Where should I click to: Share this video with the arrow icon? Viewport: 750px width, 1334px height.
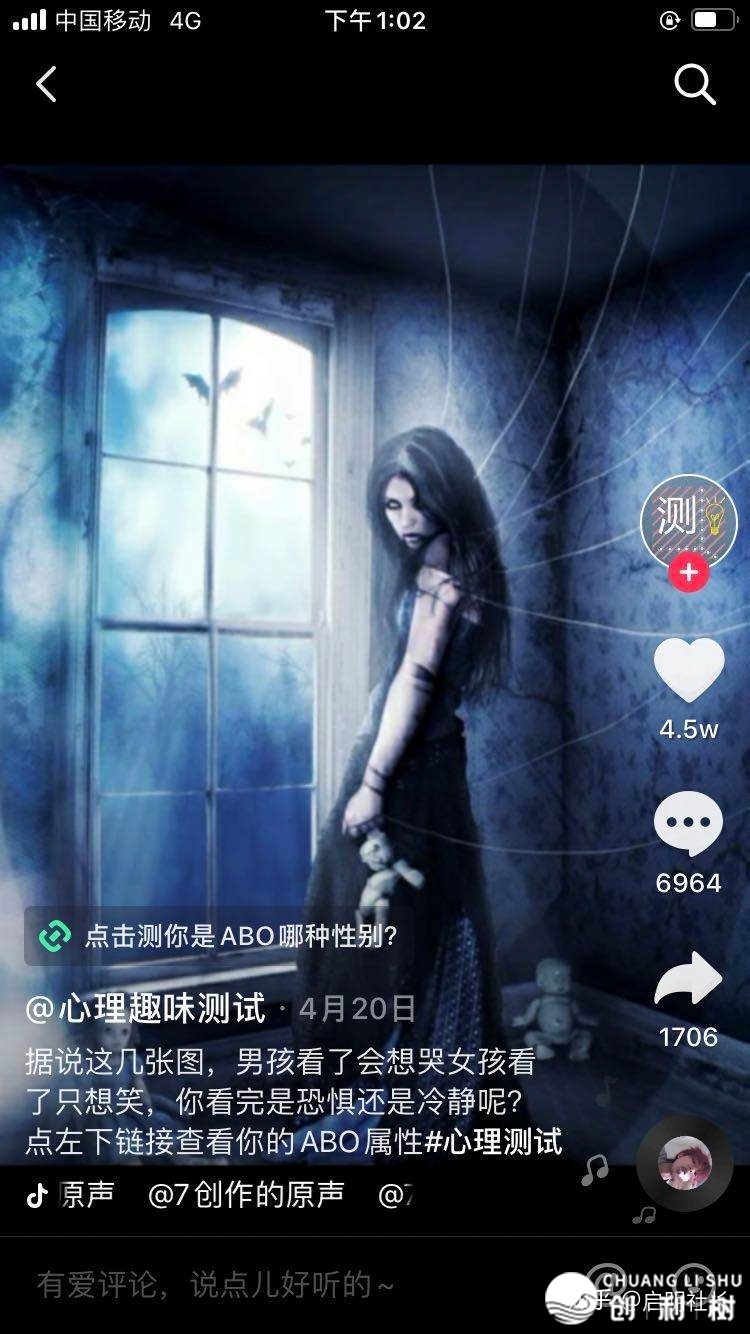(688, 981)
